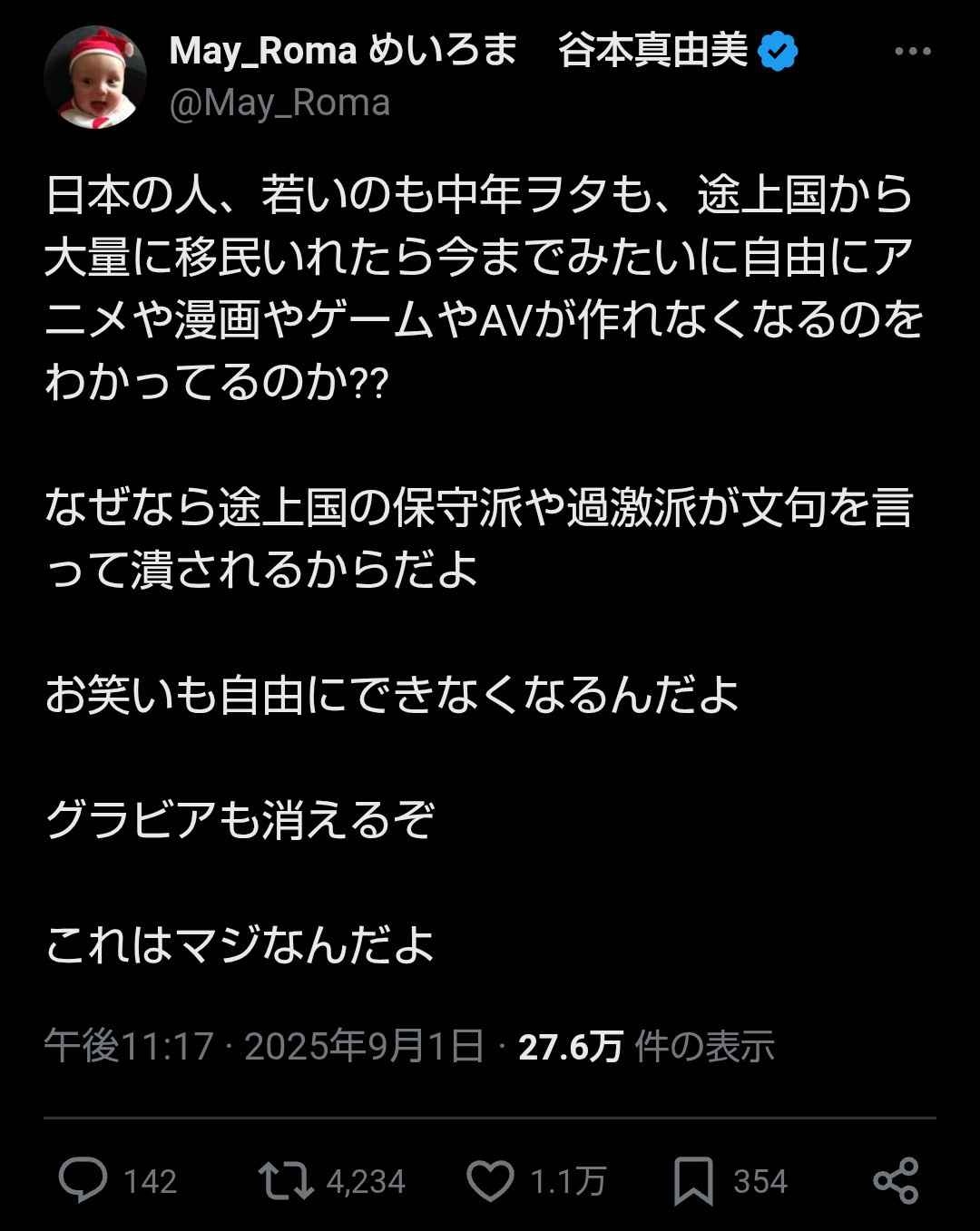Screen dimensions: 980x1231
Task: Share this tweet
Action: pyautogui.click(x=896, y=1180)
